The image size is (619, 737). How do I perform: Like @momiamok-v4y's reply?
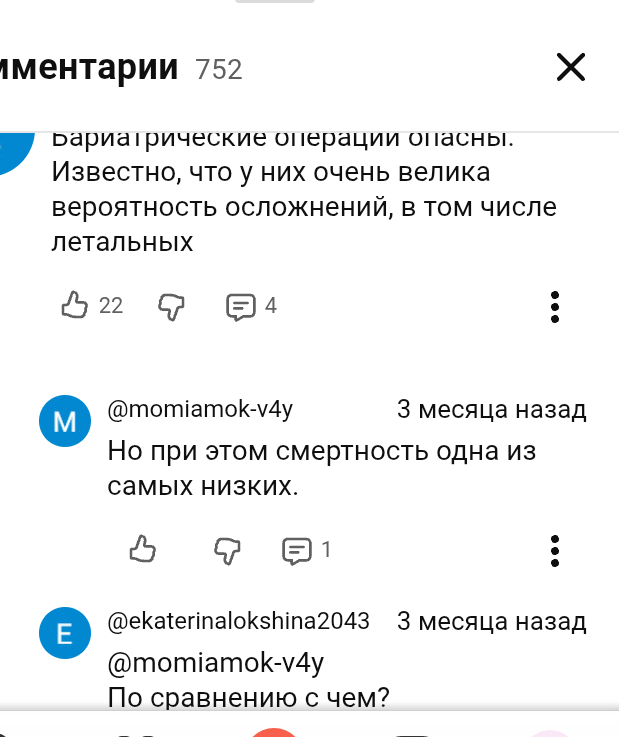click(144, 548)
